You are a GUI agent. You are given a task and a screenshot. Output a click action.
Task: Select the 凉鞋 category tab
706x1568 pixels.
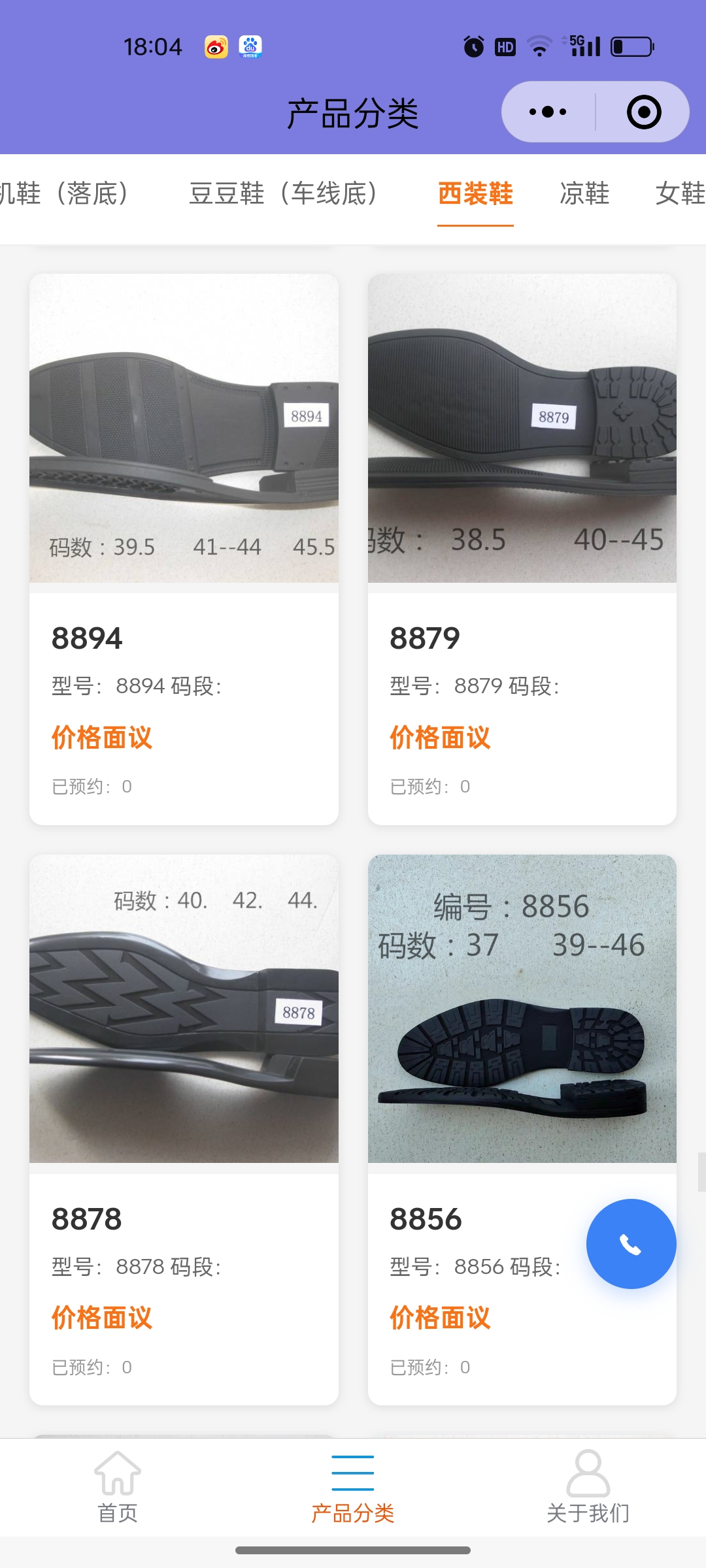click(x=584, y=194)
